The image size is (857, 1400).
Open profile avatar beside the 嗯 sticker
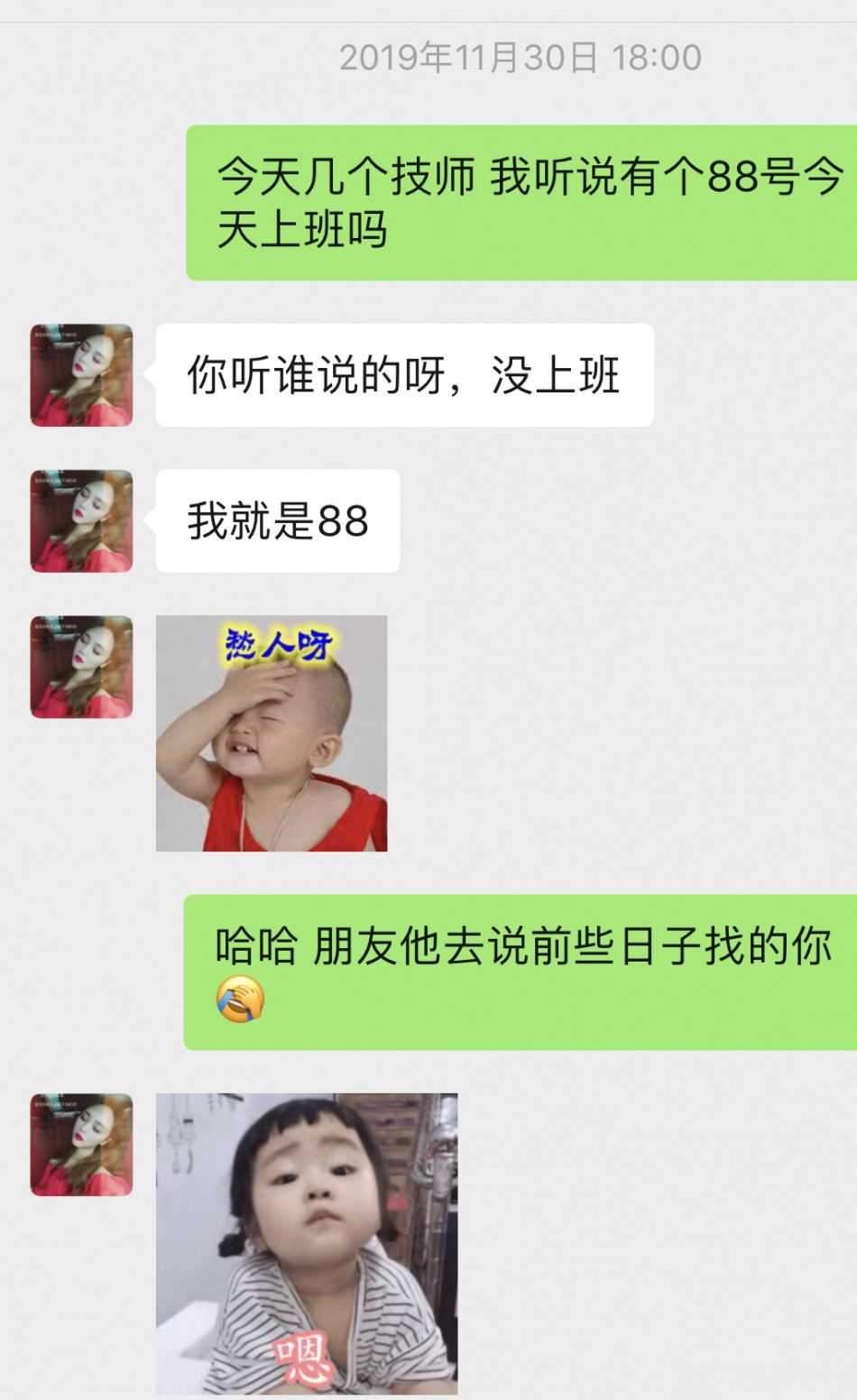click(x=81, y=1145)
